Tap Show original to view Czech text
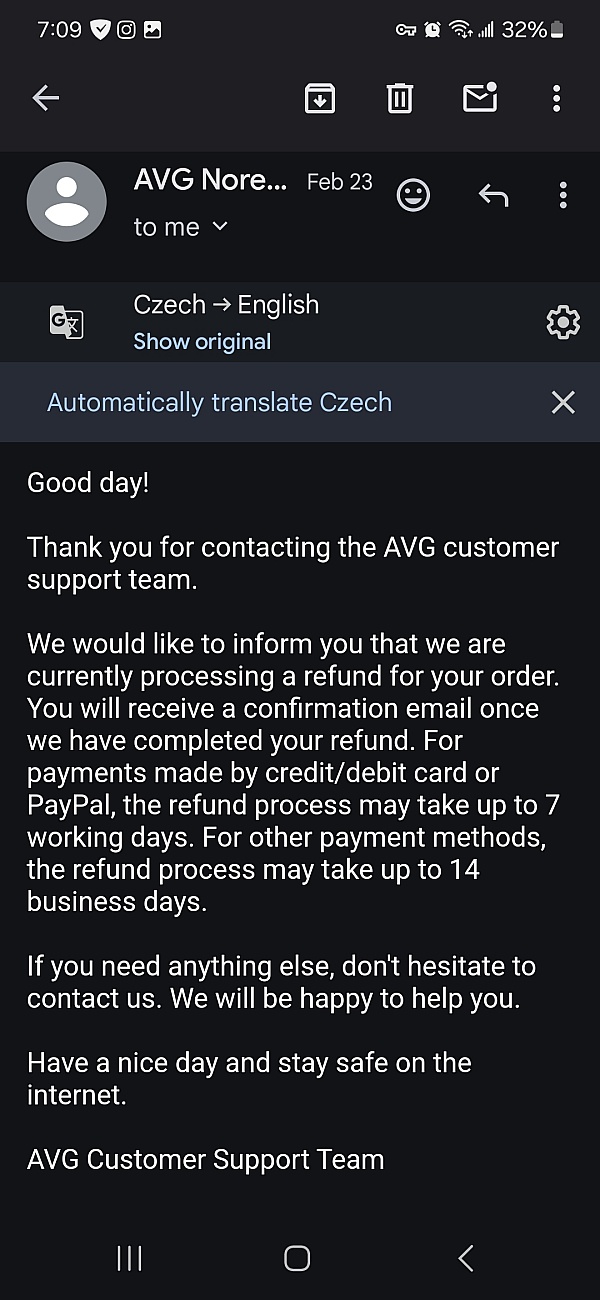Viewport: 600px width, 1300px height. (202, 341)
